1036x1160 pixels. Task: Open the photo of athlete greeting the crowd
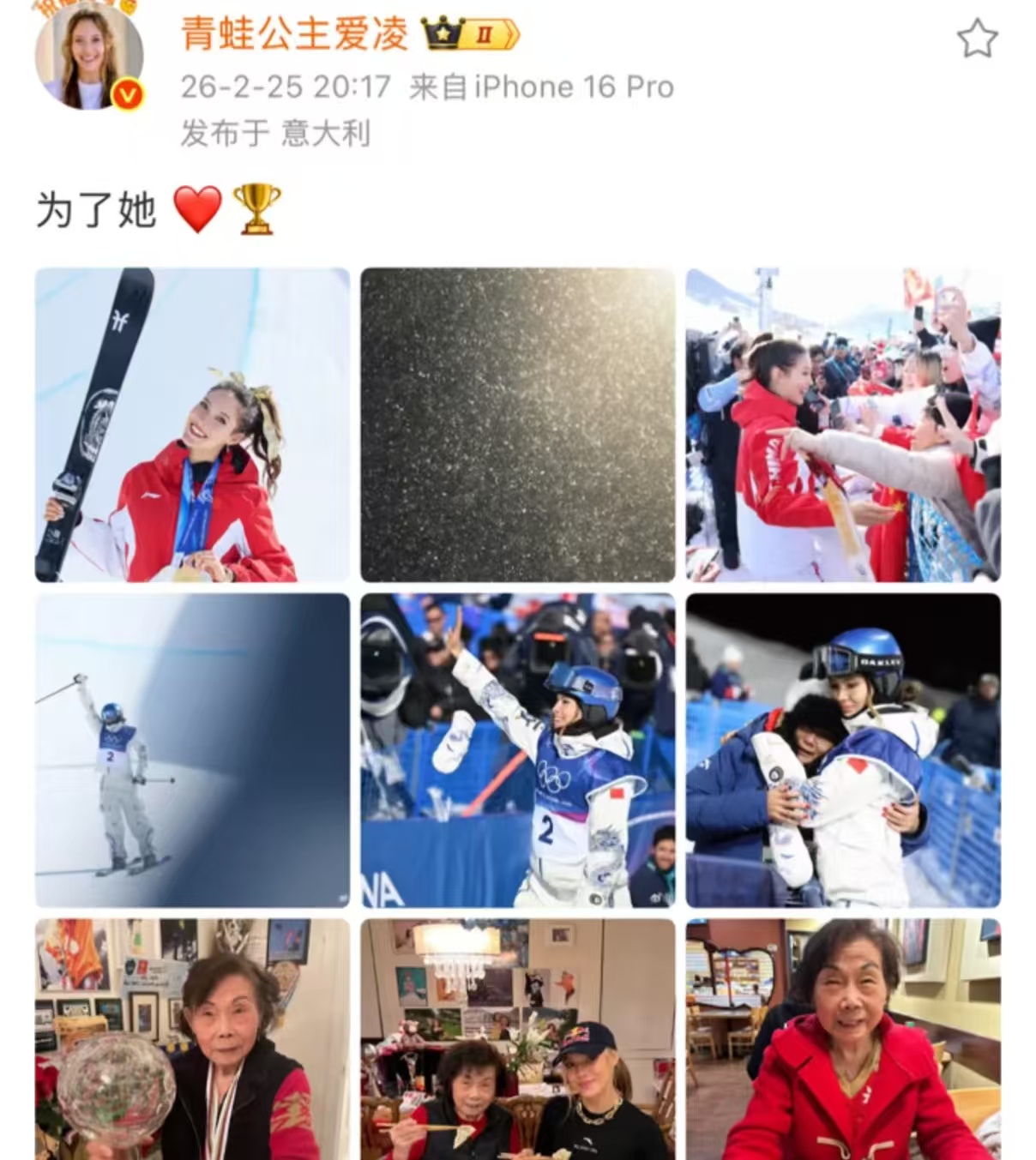[x=842, y=425]
